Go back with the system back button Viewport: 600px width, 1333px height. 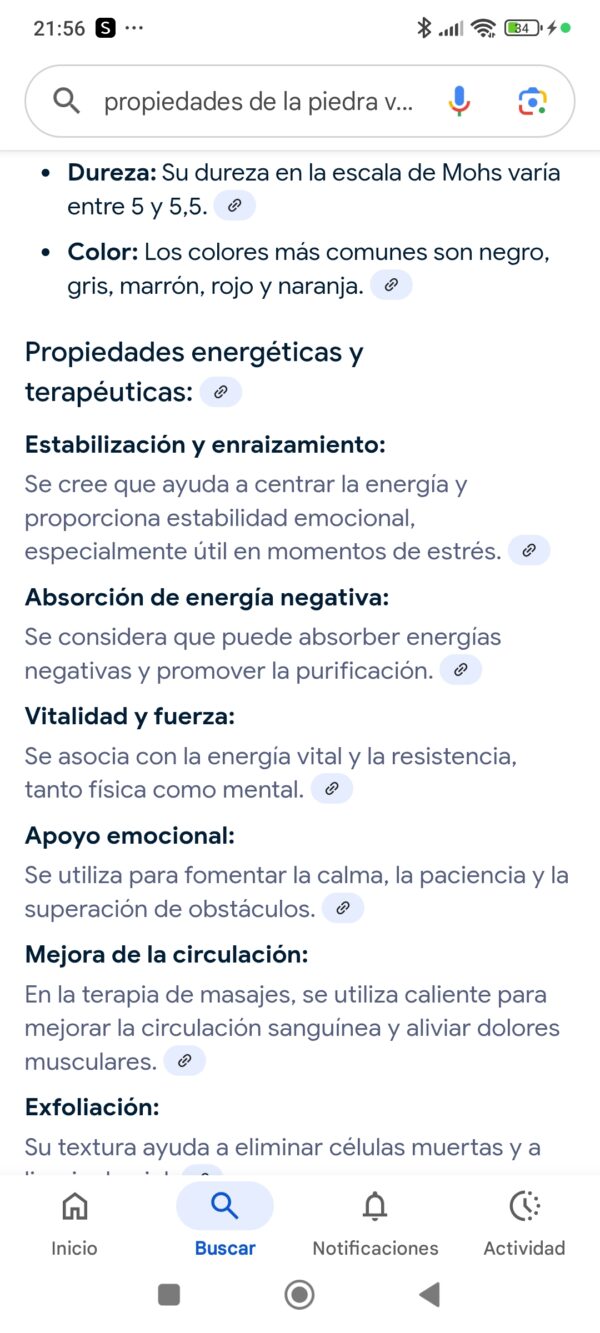point(430,1295)
